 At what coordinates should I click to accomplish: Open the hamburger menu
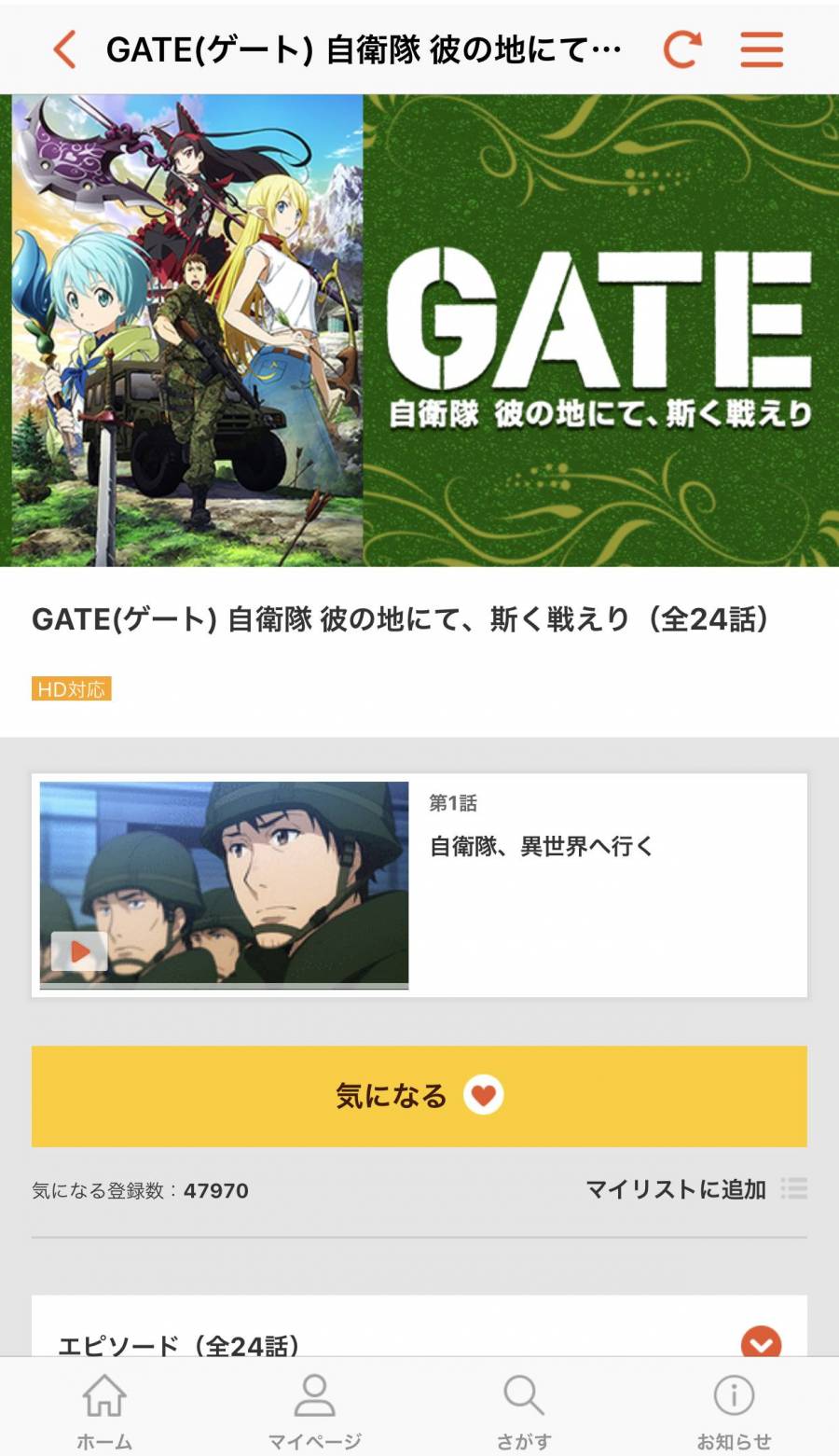coord(762,49)
